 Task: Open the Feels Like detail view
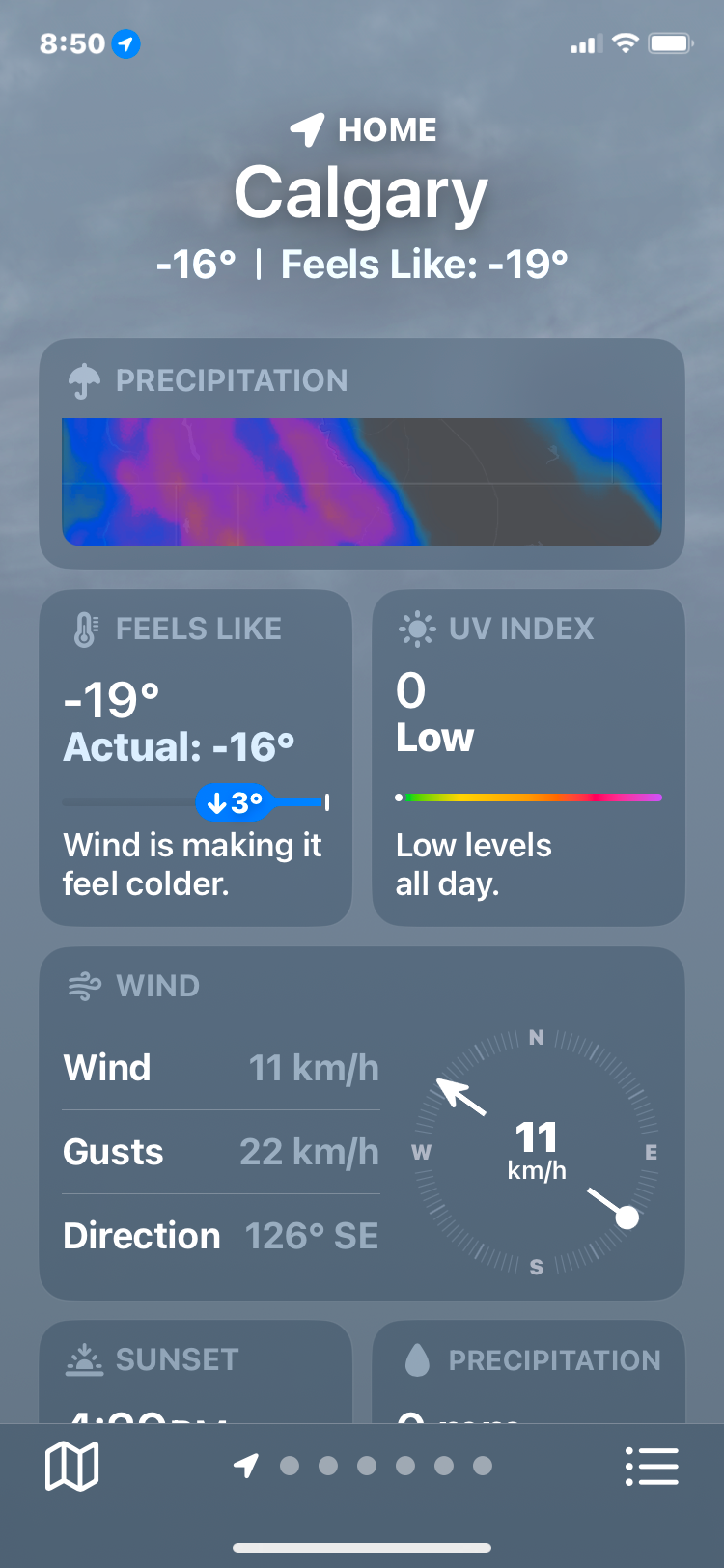pyautogui.click(x=195, y=758)
